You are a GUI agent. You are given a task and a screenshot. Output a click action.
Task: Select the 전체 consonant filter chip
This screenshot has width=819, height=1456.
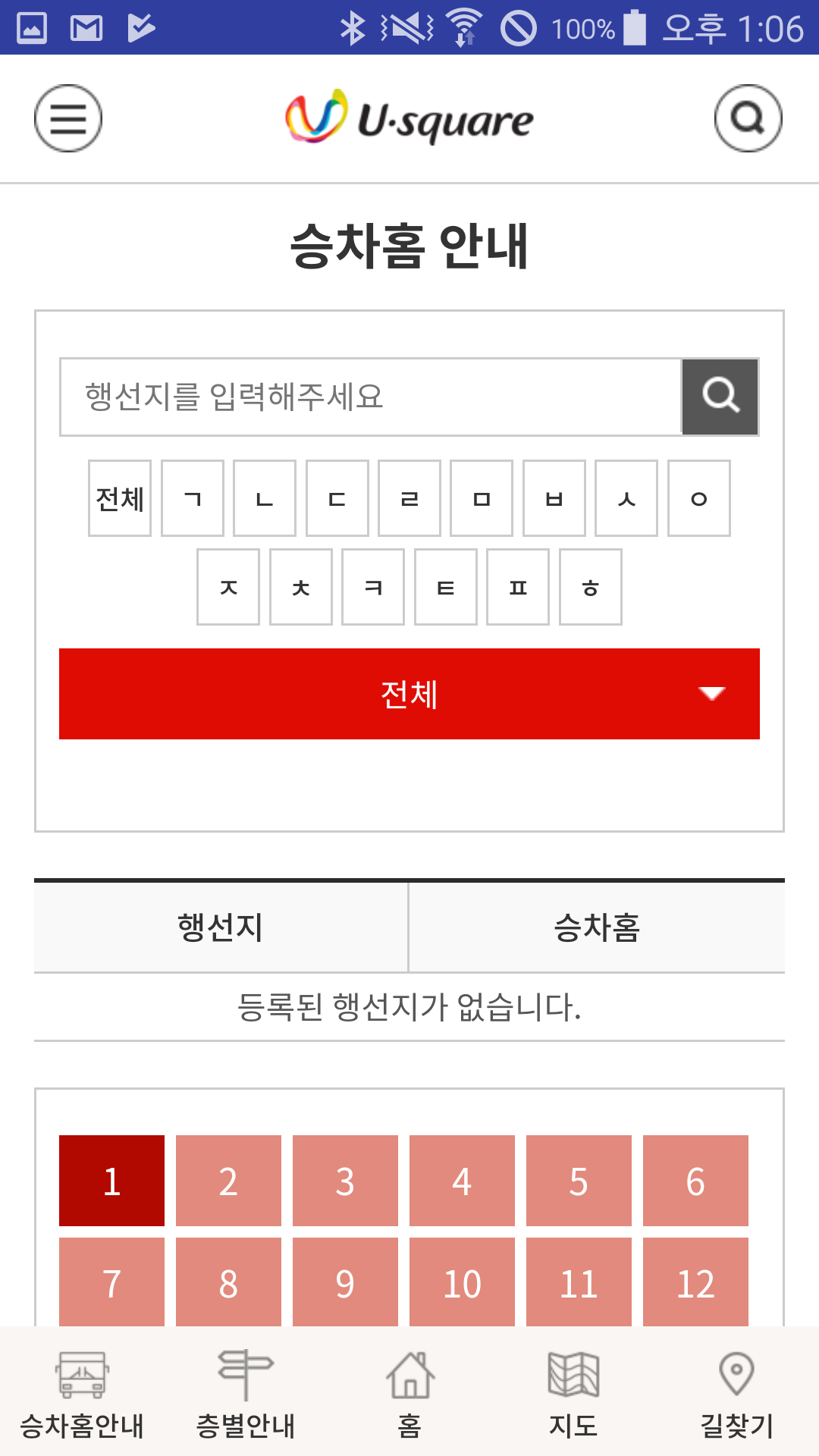coord(120,498)
